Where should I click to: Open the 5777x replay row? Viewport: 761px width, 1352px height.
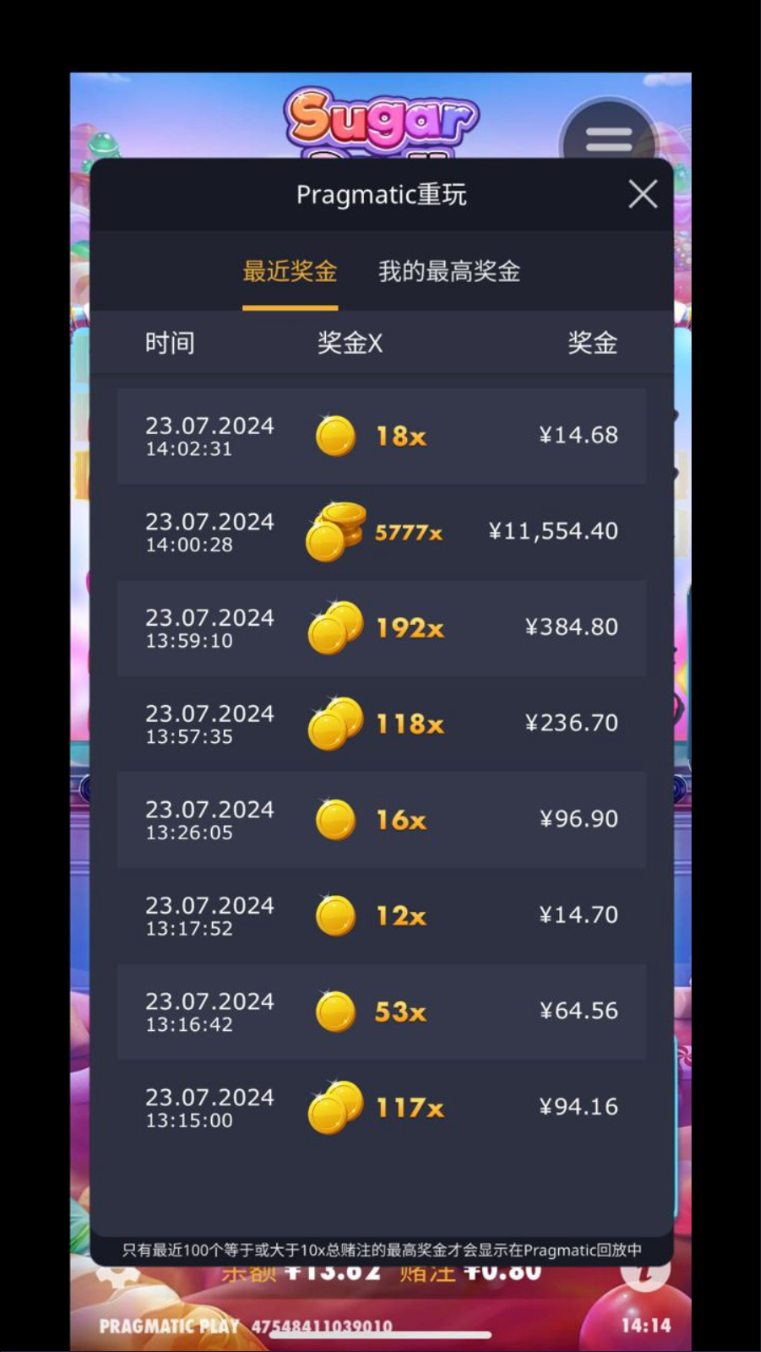coord(381,532)
